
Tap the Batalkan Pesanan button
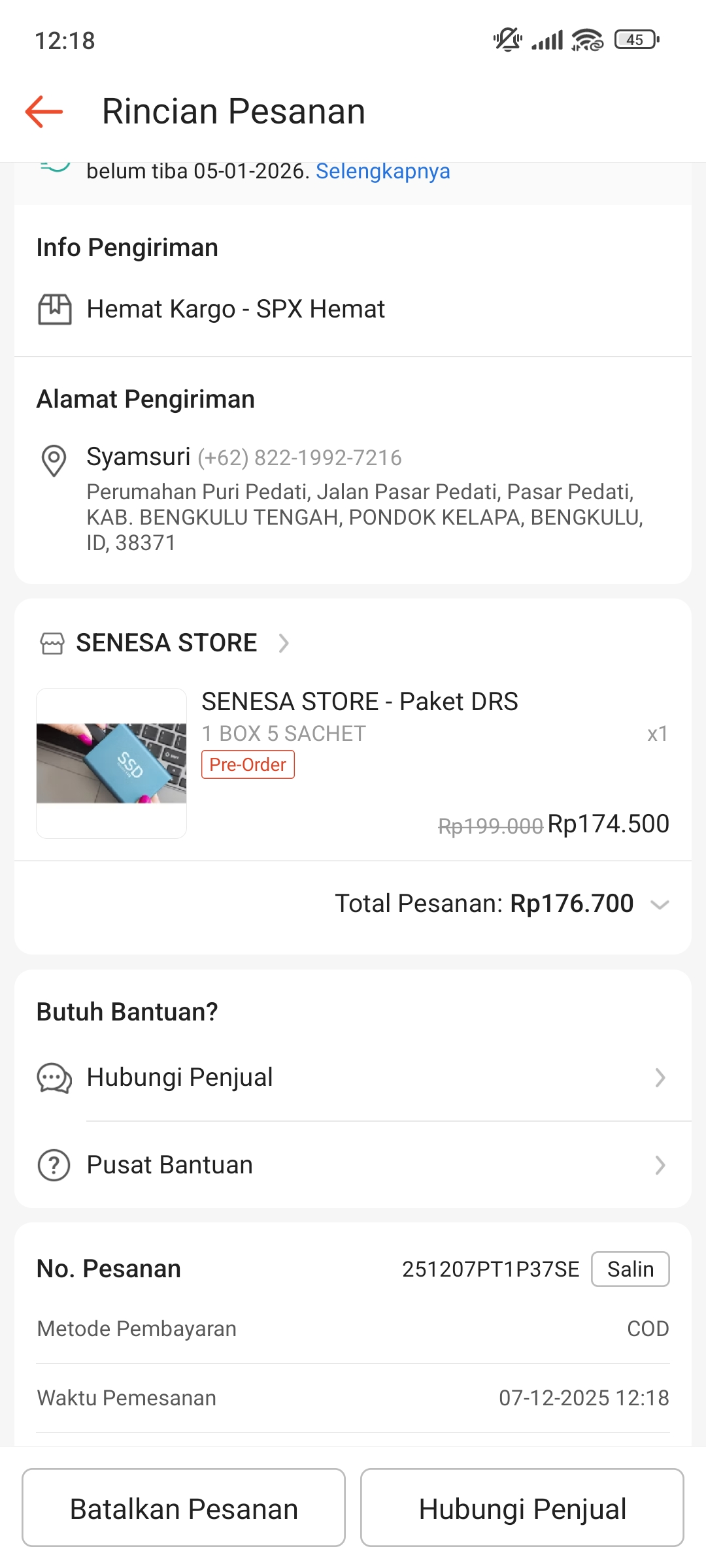point(184,1508)
